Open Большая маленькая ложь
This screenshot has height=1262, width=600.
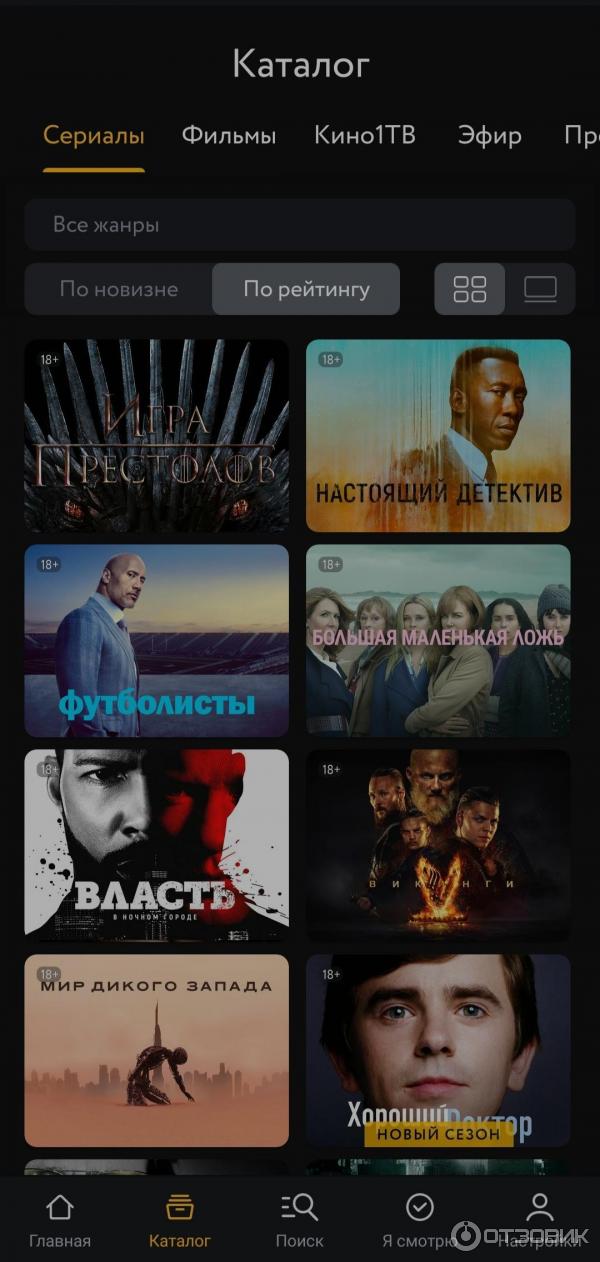pyautogui.click(x=438, y=641)
